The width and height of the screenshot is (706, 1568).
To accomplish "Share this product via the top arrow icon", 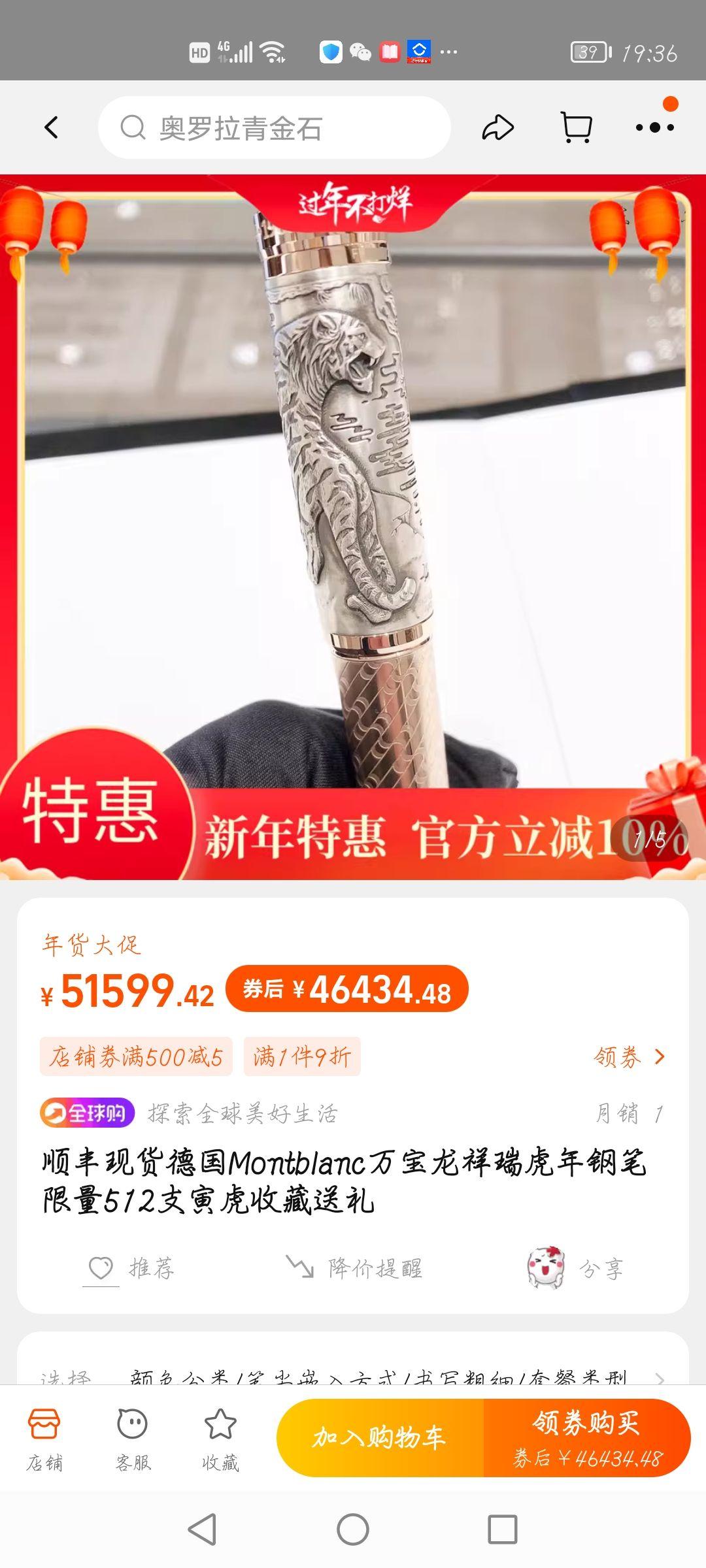I will pyautogui.click(x=498, y=127).
